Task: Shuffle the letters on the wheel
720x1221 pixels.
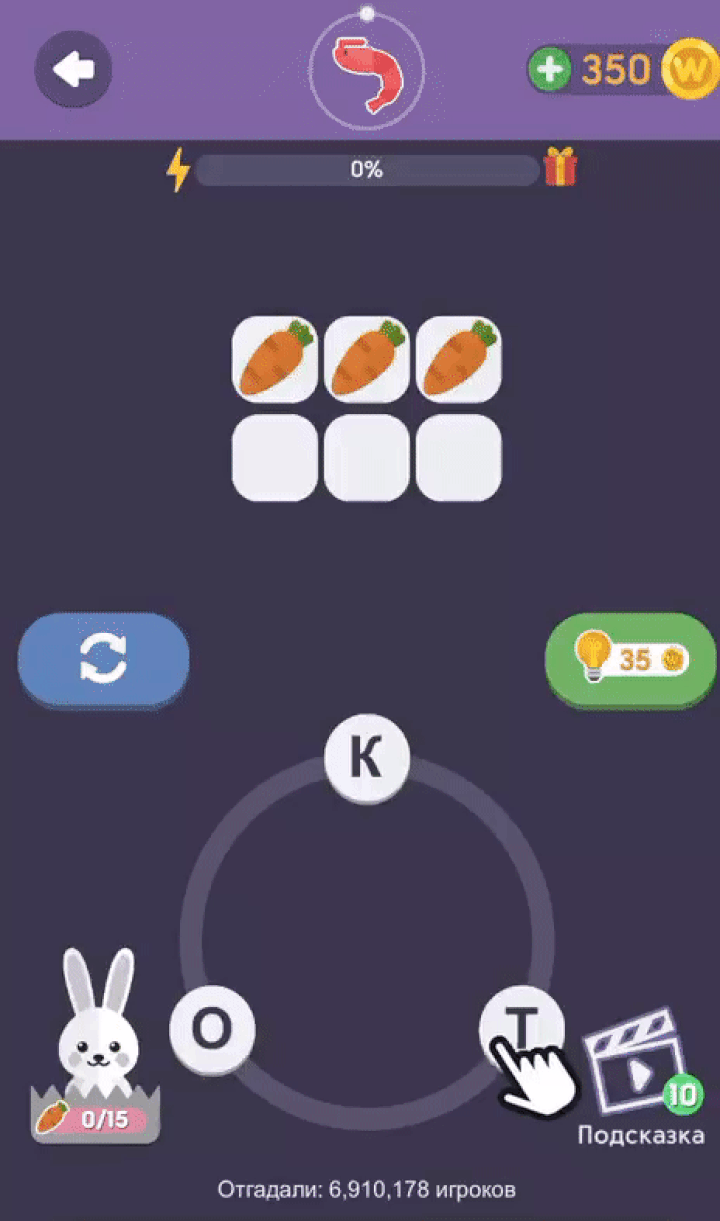Action: point(103,659)
